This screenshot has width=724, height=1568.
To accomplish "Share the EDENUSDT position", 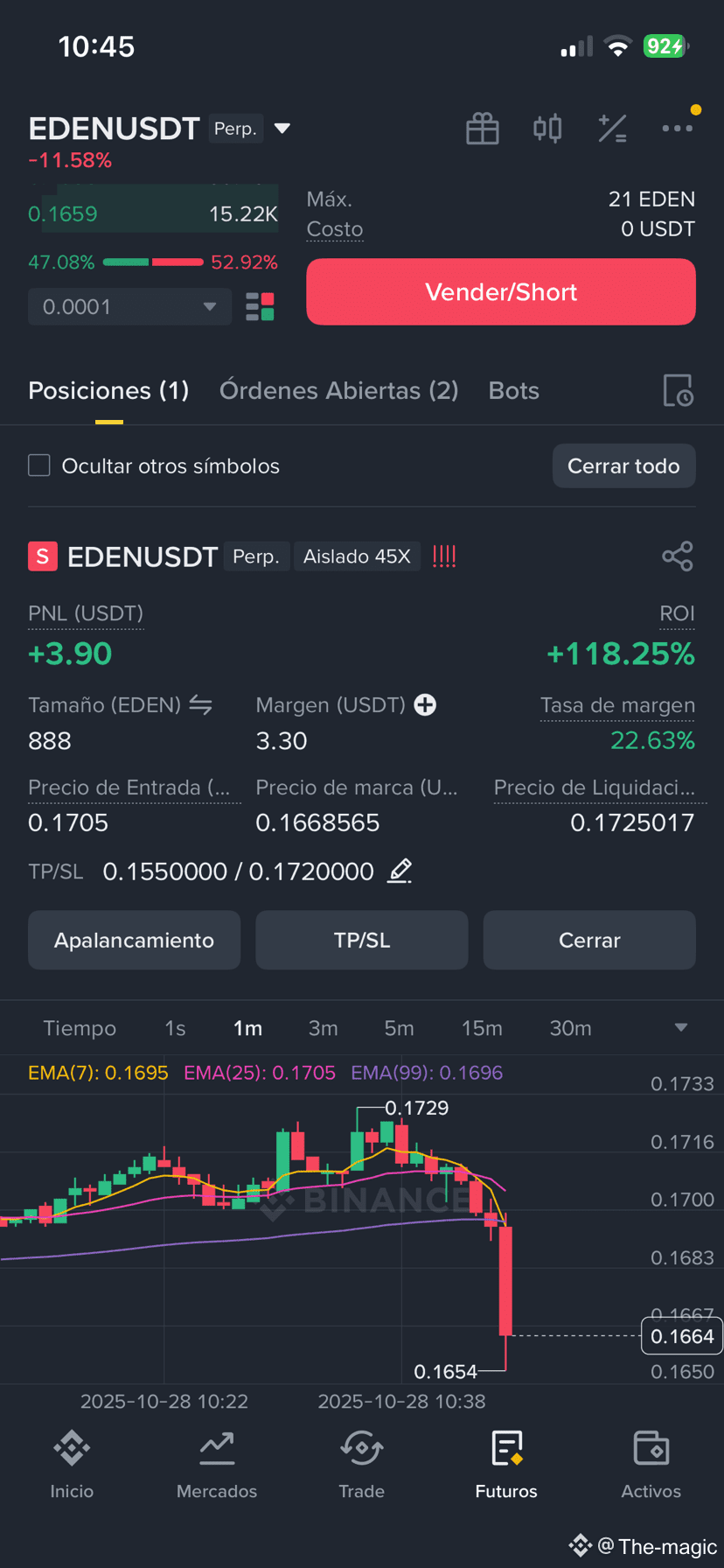I will 678,556.
